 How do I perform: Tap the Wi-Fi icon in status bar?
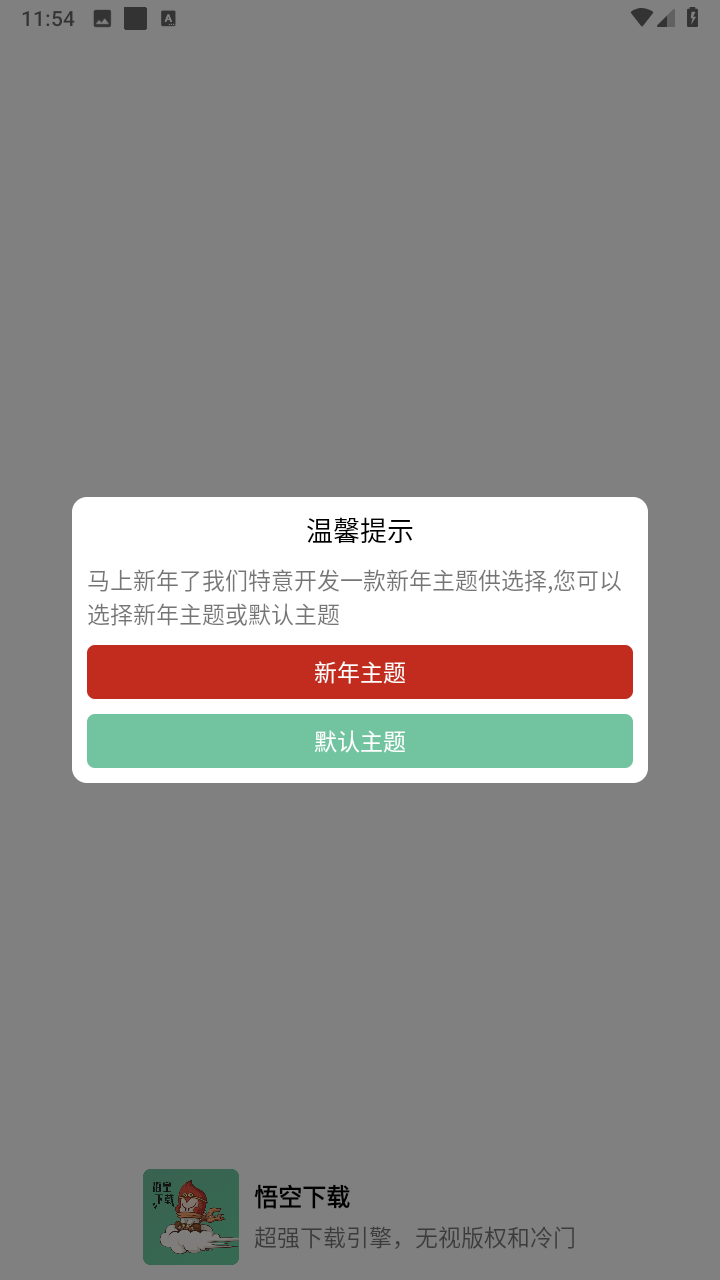coord(643,17)
